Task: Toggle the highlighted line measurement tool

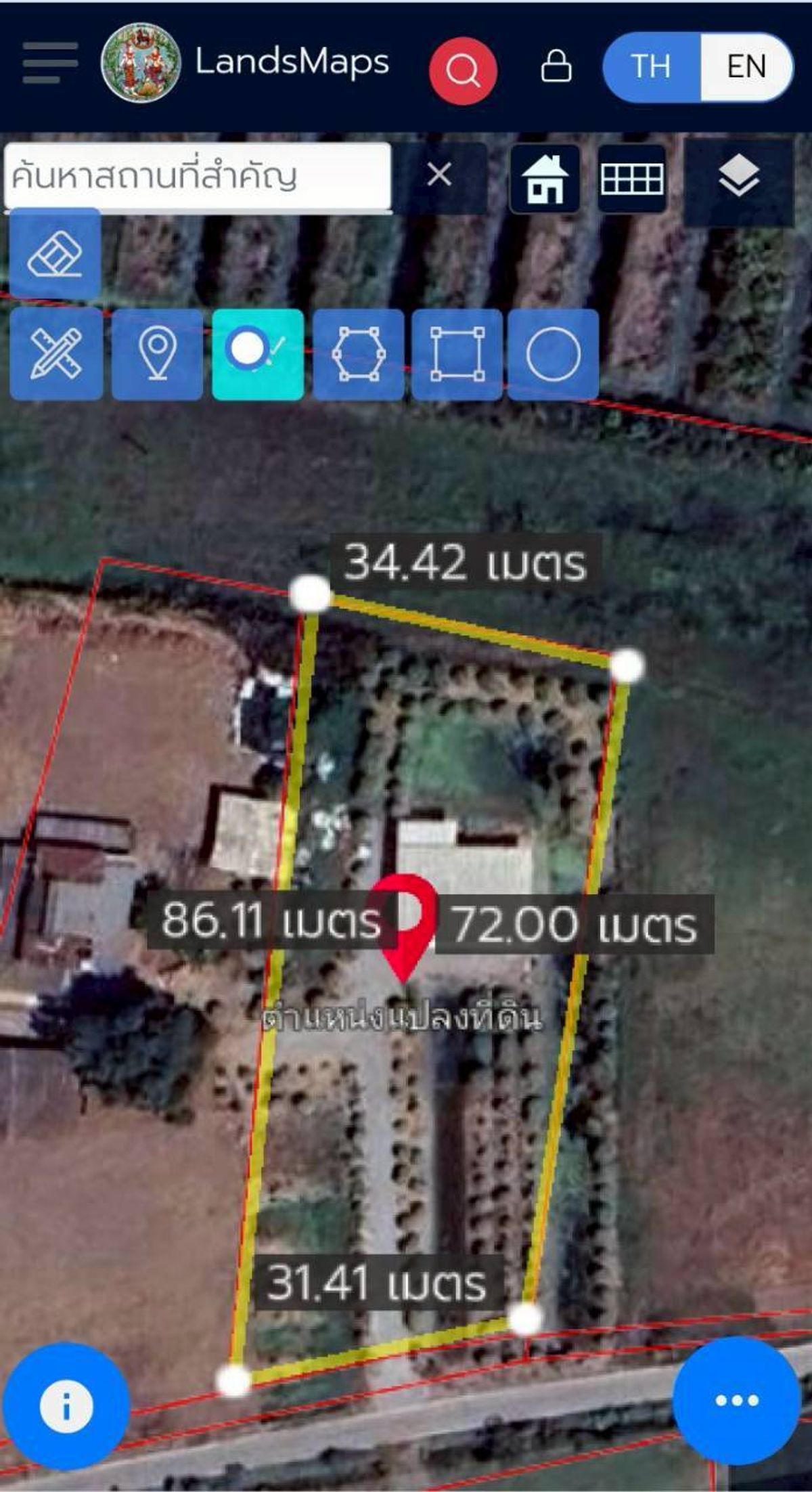Action: coord(258,353)
